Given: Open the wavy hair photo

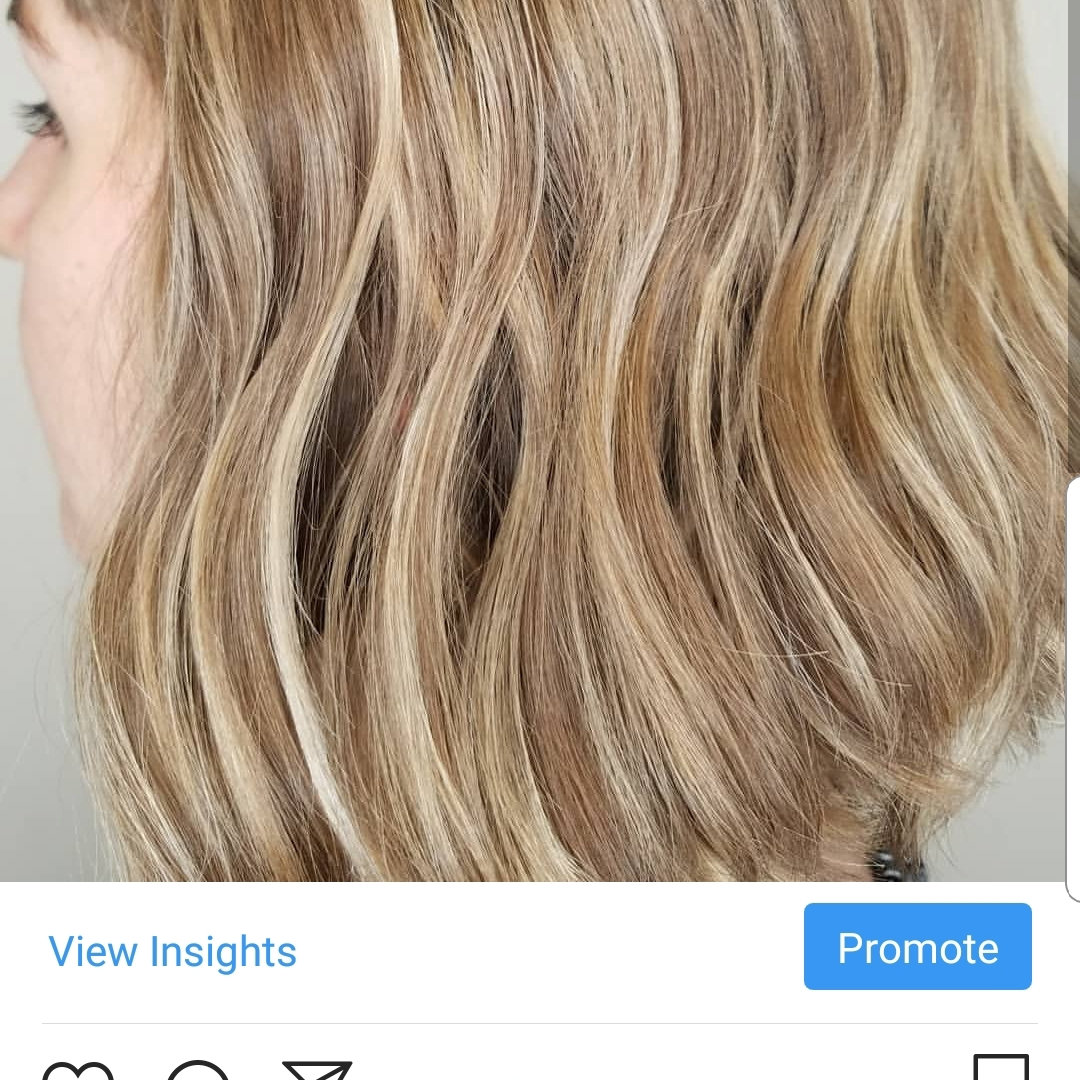Looking at the screenshot, I should tap(540, 440).
